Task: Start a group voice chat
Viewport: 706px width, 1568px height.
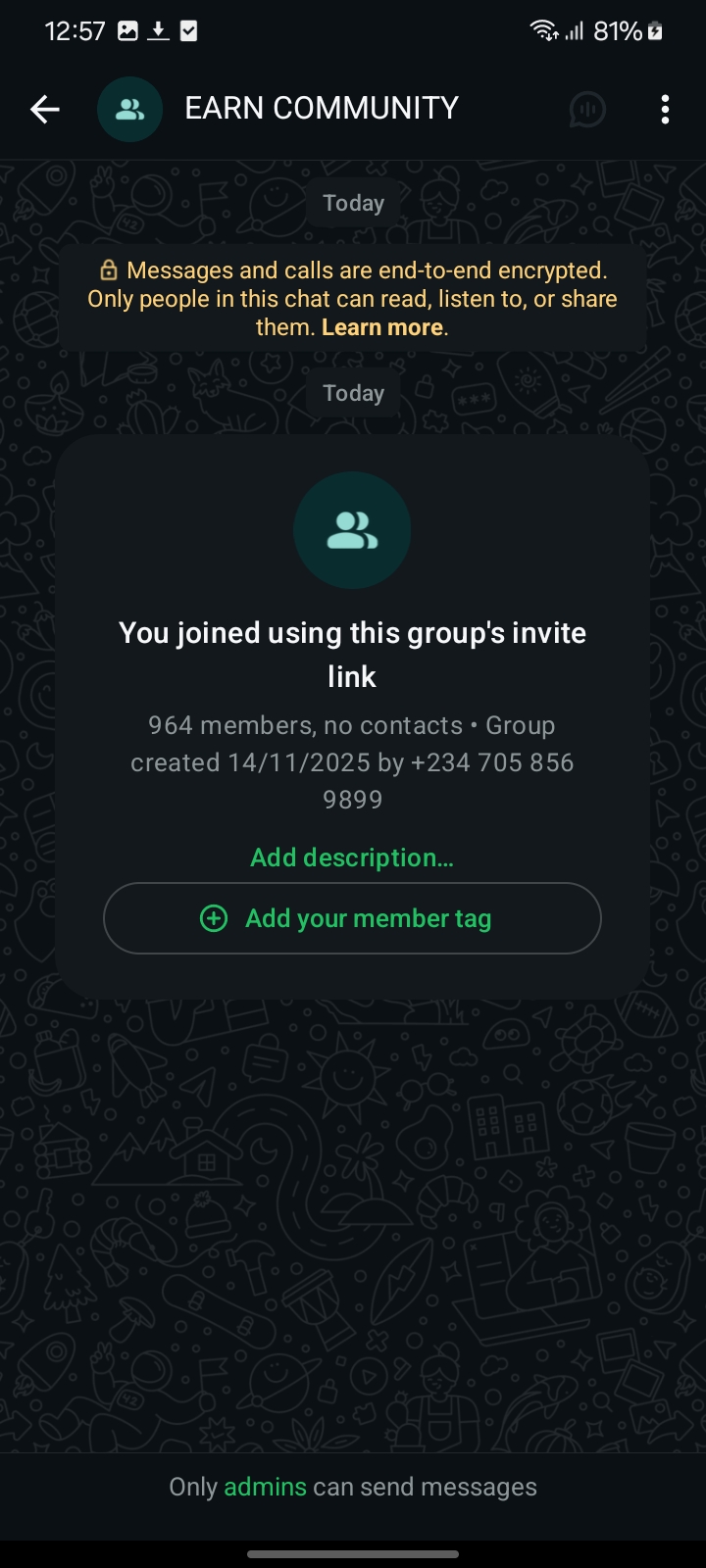Action: pyautogui.click(x=587, y=109)
